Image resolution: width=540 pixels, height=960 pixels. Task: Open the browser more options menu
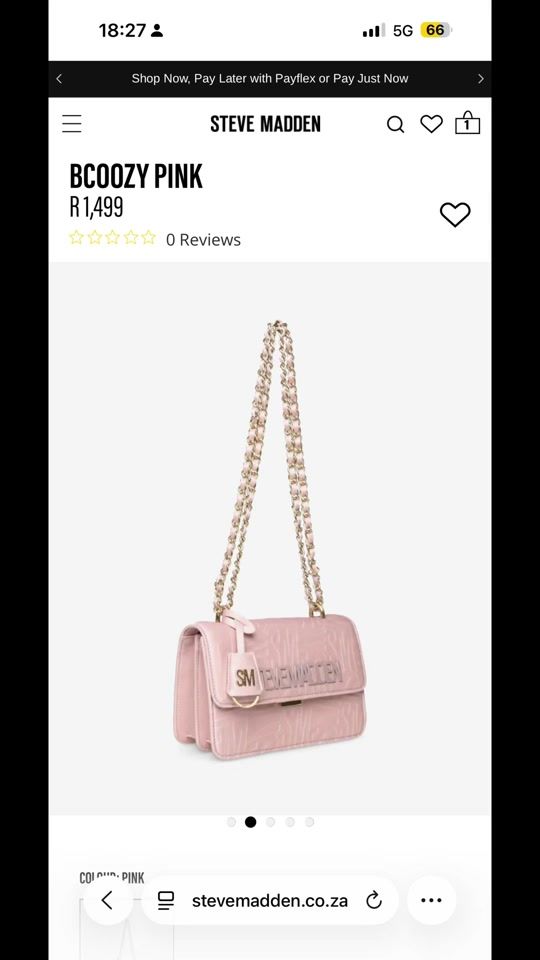click(x=431, y=900)
